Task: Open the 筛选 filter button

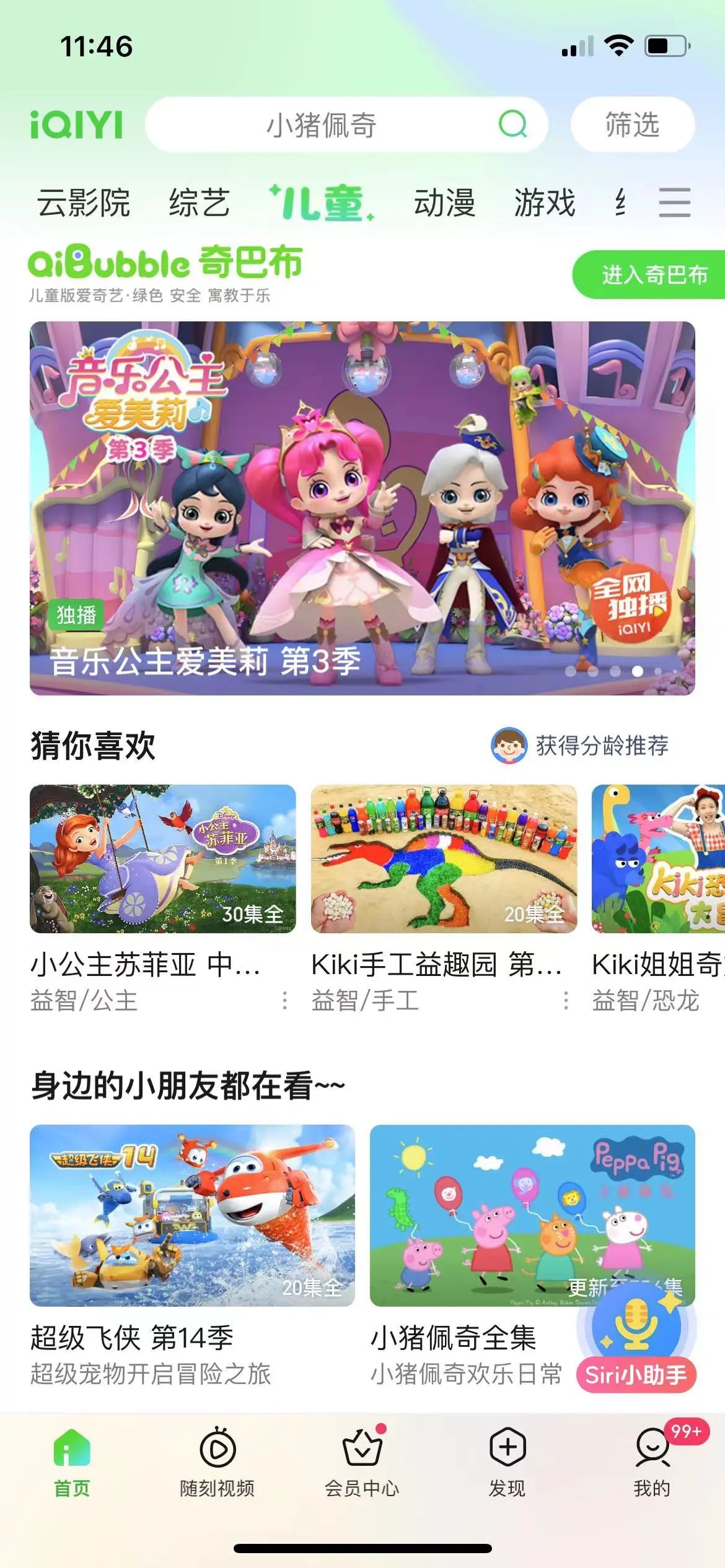Action: pos(632,124)
